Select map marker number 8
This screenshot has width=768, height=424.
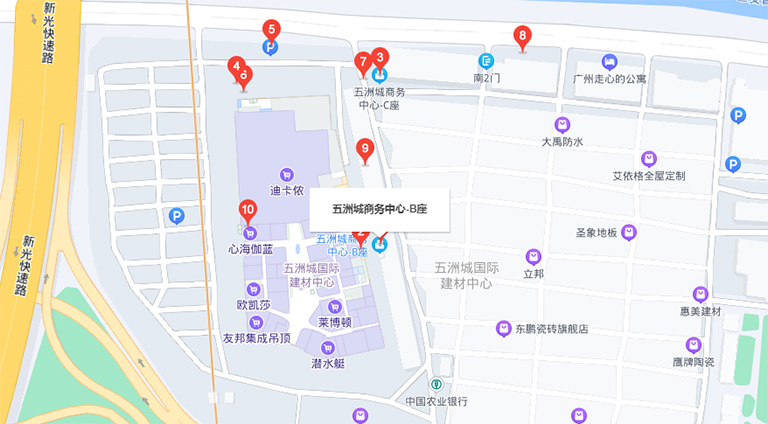coord(521,37)
